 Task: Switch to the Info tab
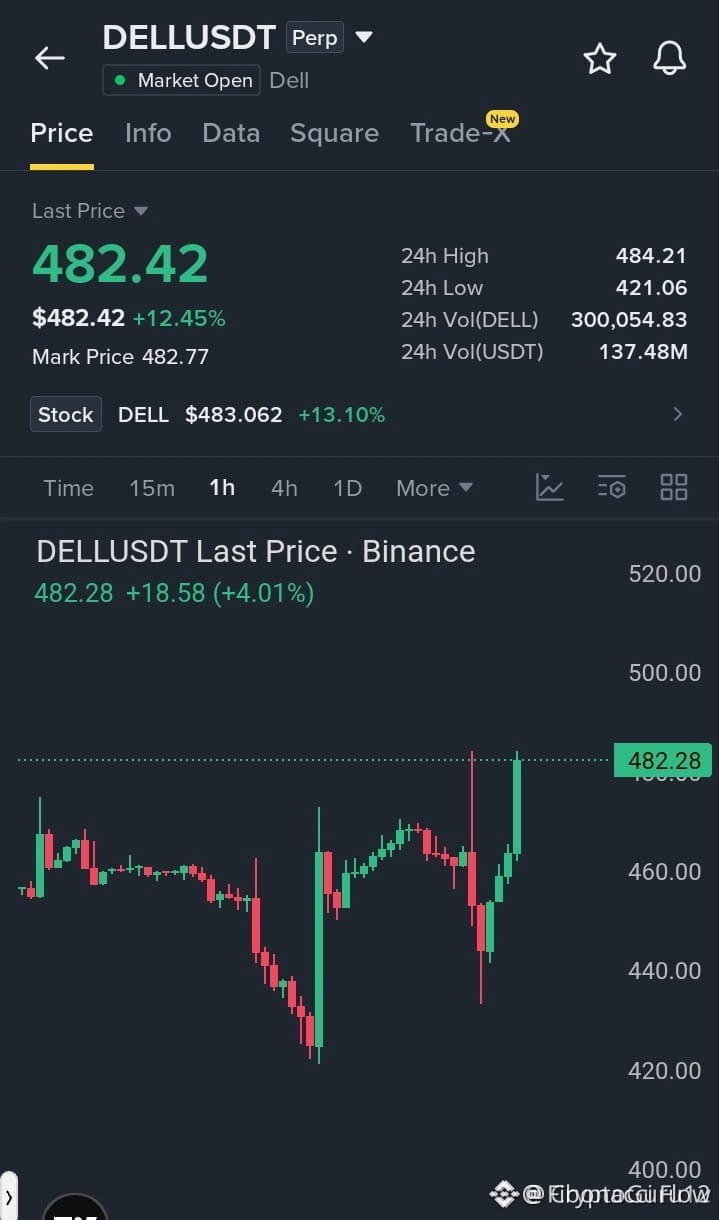148,133
